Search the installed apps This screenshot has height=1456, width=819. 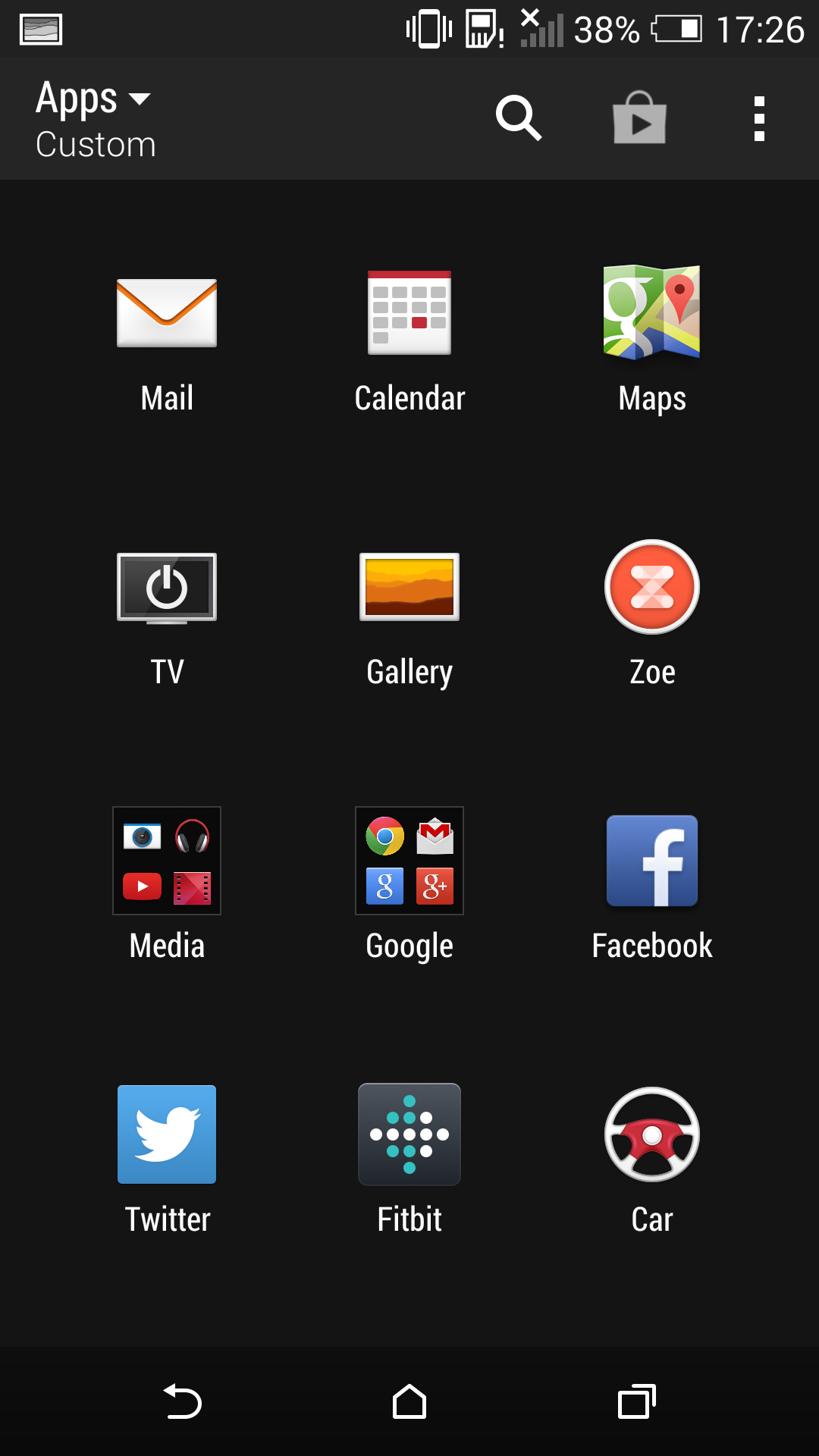point(519,118)
